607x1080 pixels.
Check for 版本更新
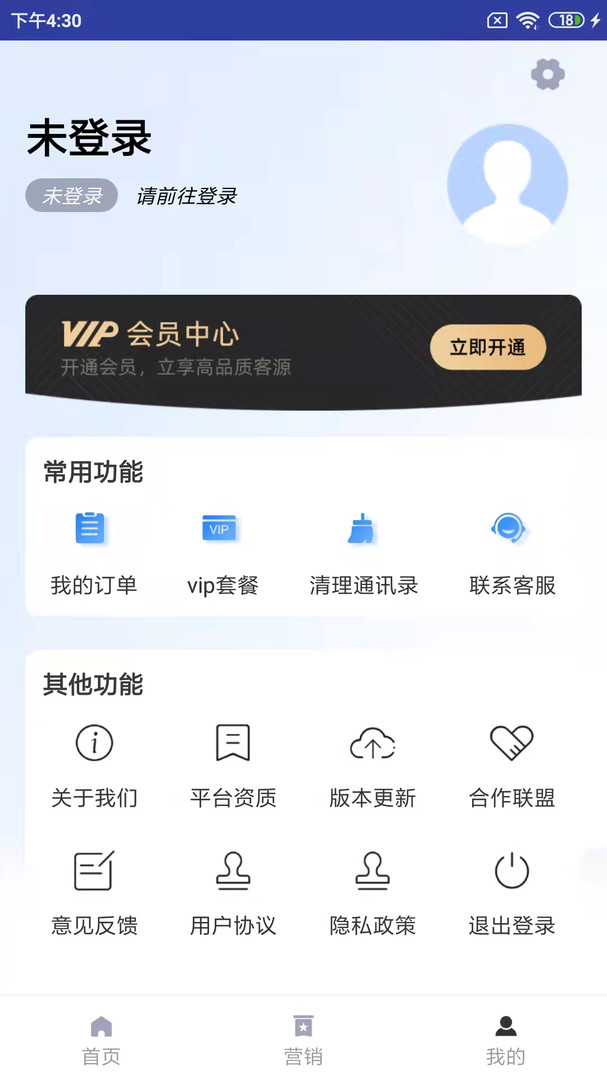click(x=372, y=765)
